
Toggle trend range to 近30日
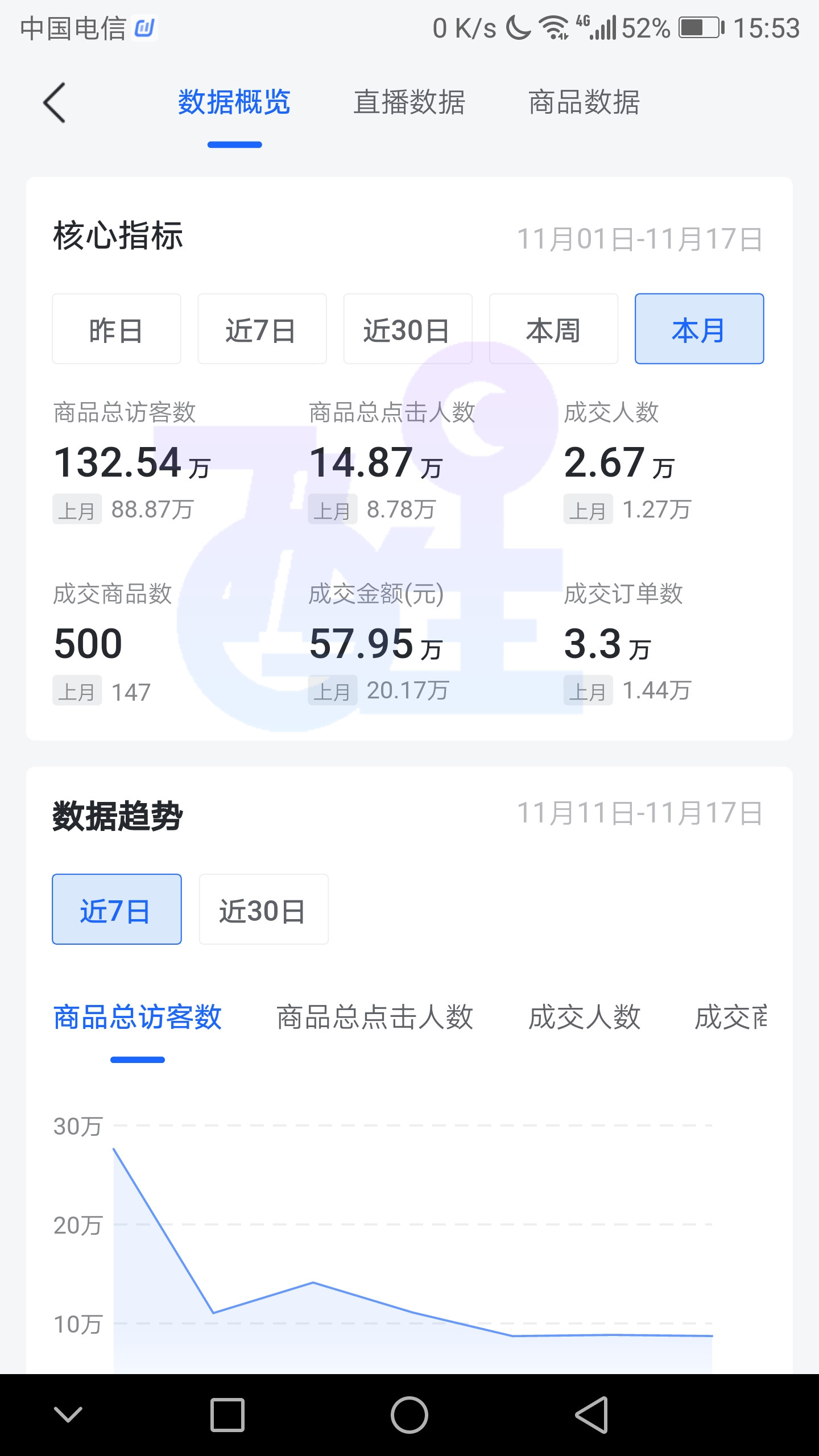pos(263,909)
